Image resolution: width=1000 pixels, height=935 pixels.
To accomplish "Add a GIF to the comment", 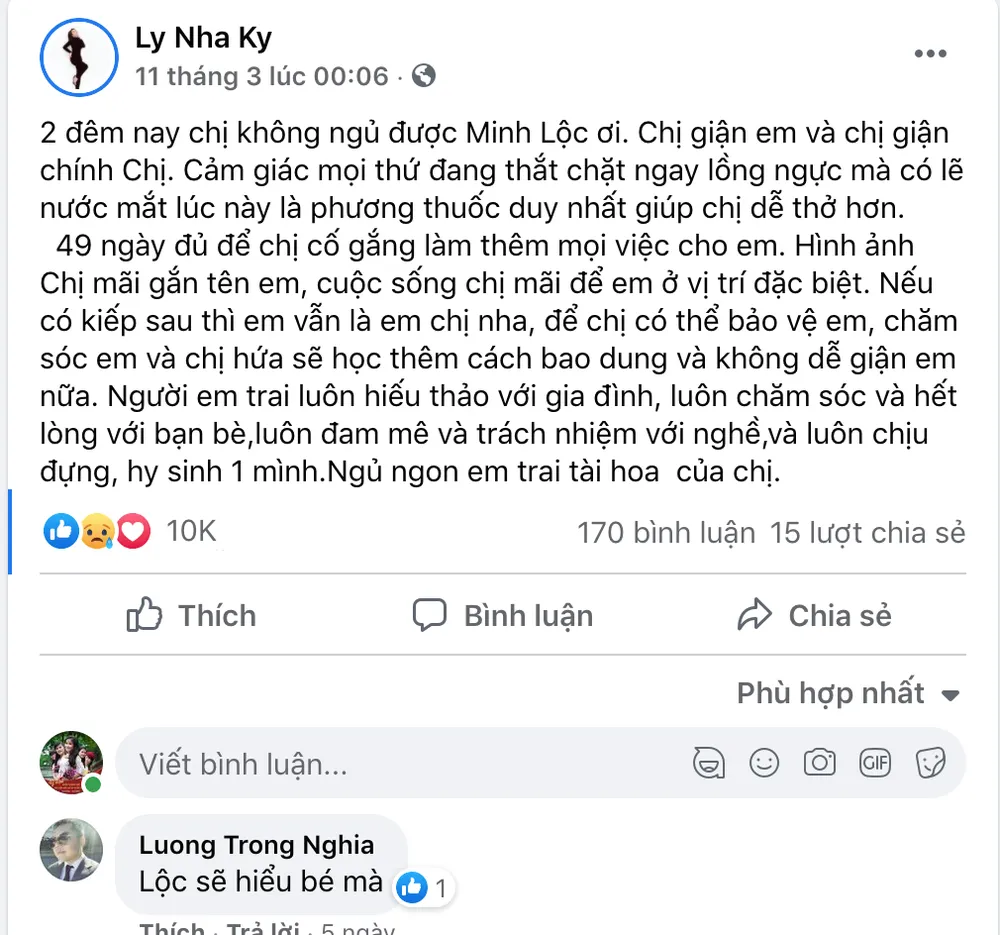I will 875,764.
